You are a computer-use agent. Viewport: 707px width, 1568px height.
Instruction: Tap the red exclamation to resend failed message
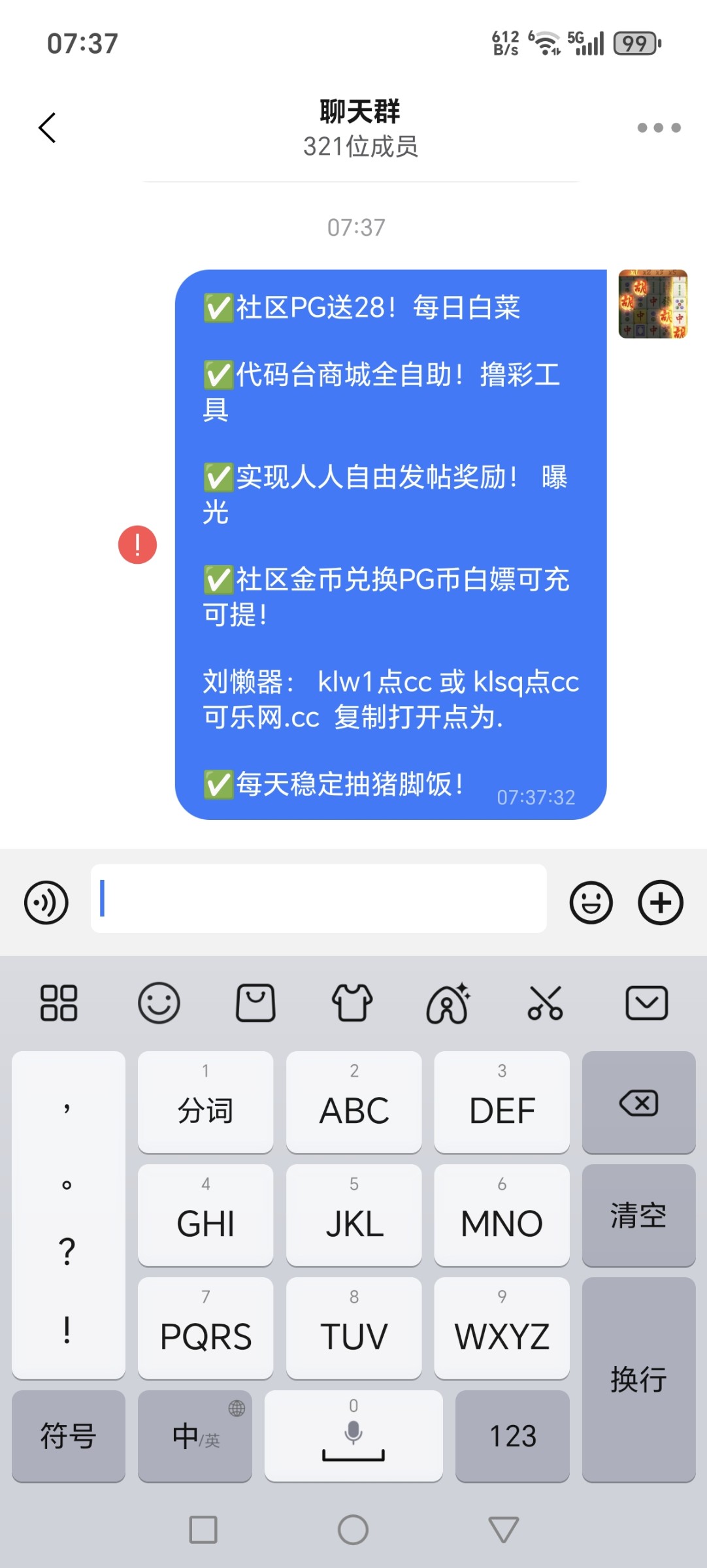click(137, 544)
